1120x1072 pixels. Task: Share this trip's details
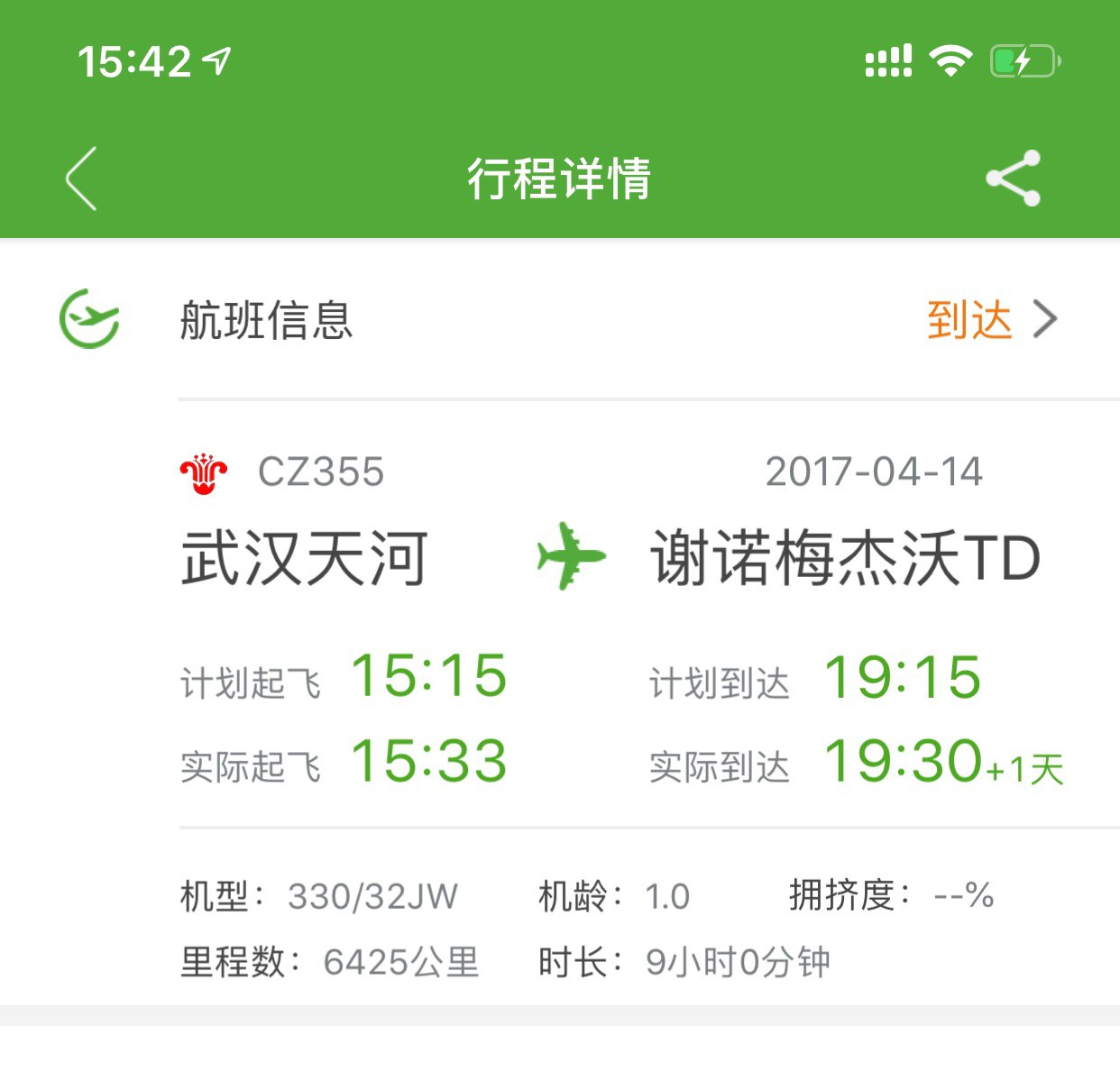(x=1014, y=179)
